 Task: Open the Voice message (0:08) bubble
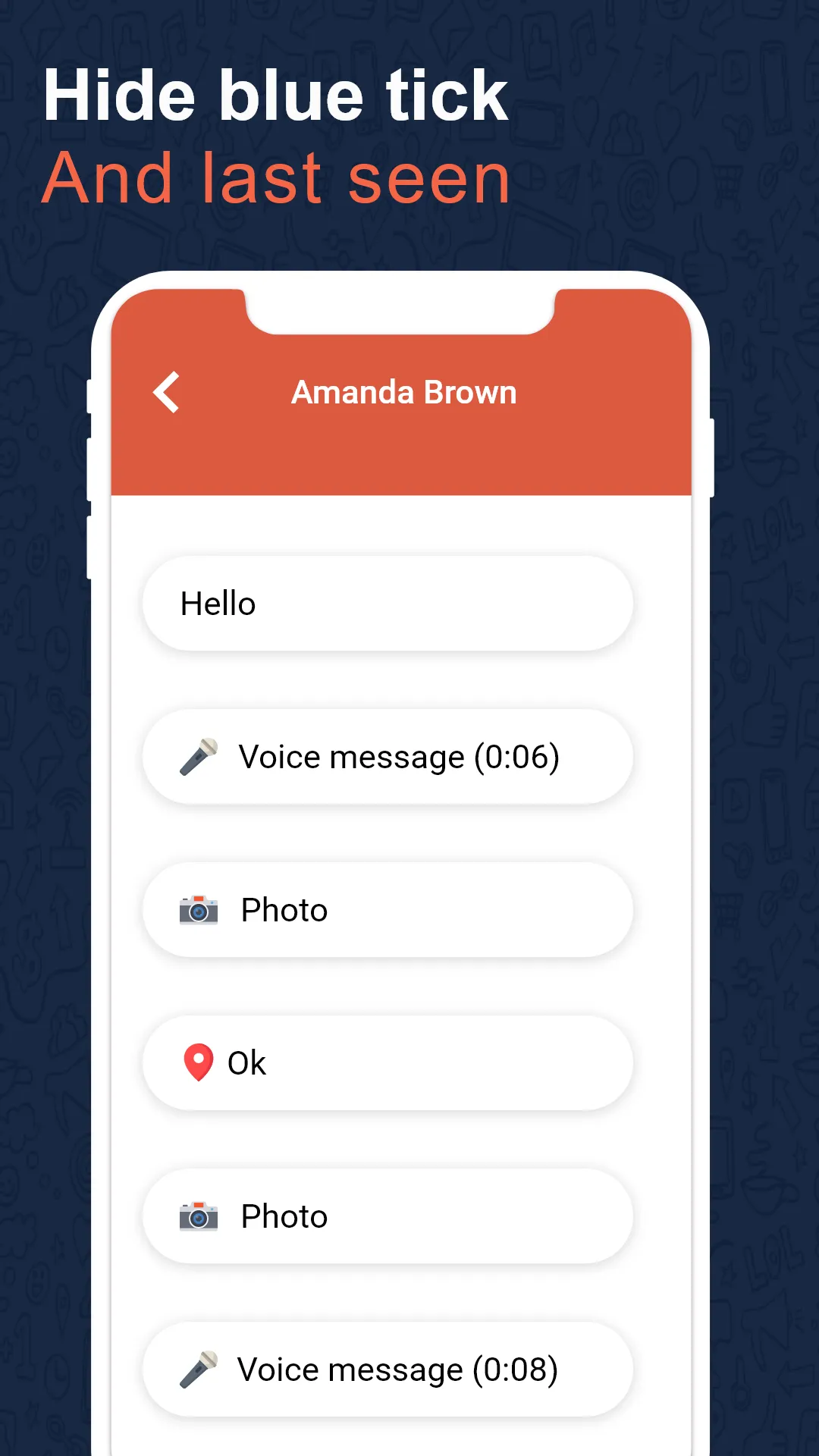[x=387, y=1369]
